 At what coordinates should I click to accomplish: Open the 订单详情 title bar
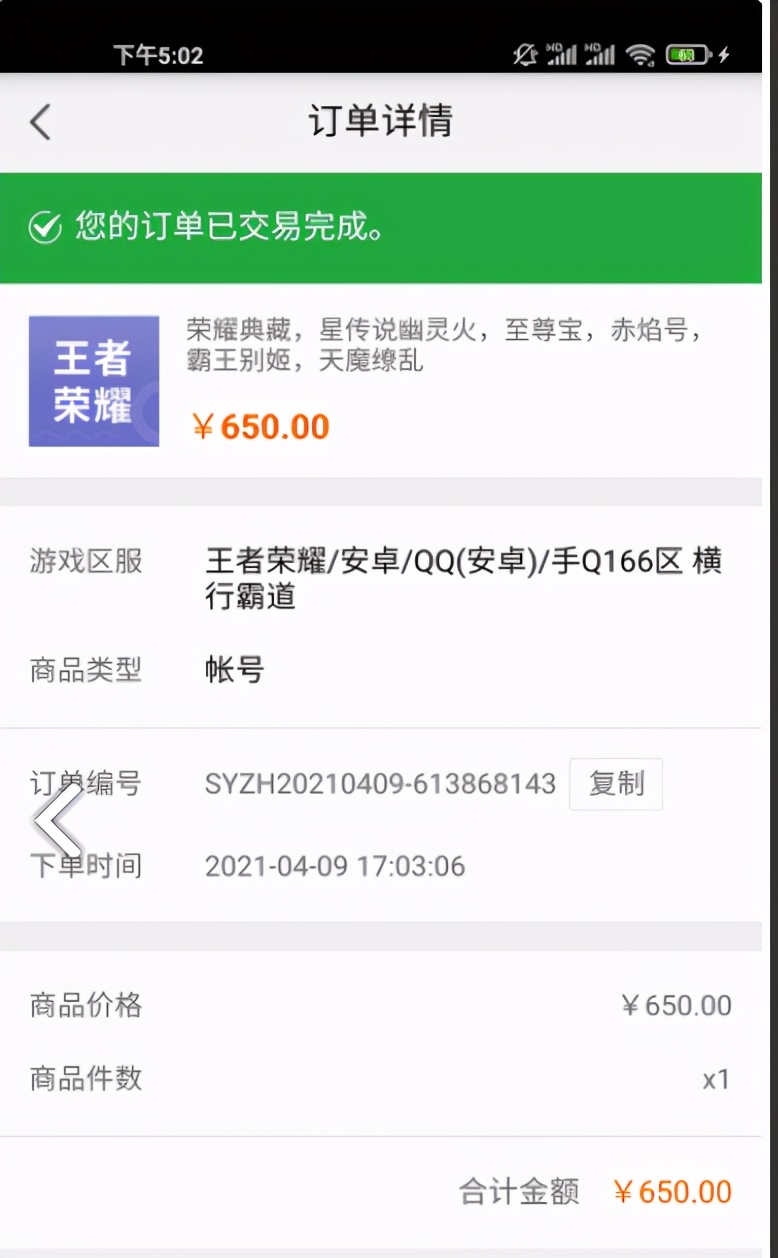(383, 121)
